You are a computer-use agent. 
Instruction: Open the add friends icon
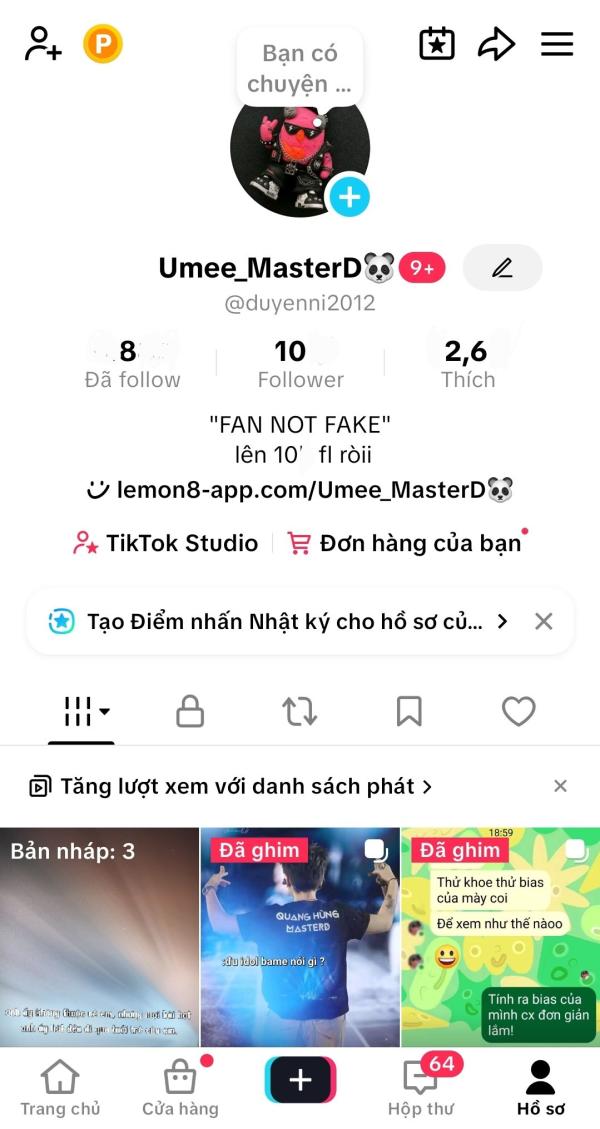tap(43, 44)
